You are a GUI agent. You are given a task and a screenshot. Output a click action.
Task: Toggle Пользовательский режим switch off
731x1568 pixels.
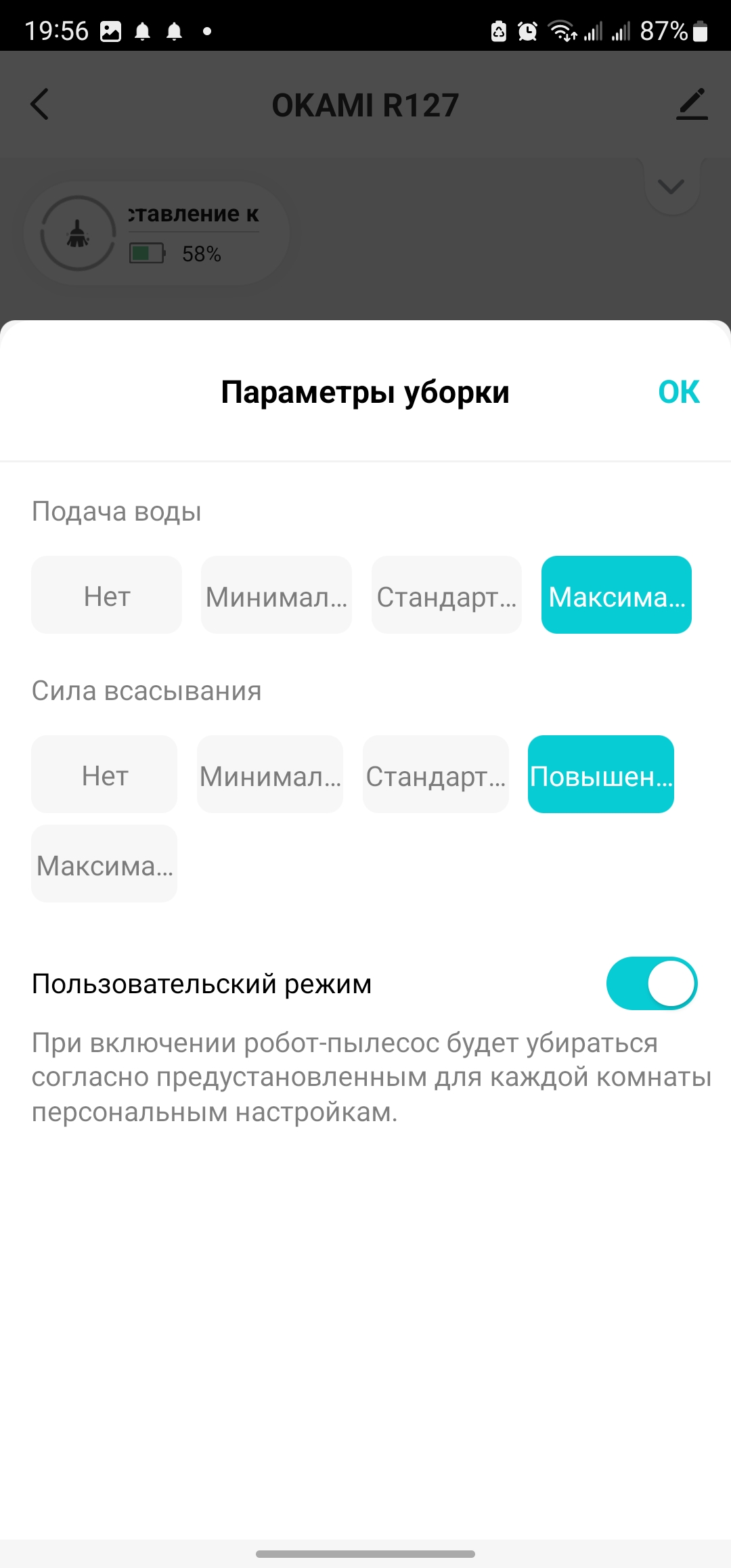[651, 983]
